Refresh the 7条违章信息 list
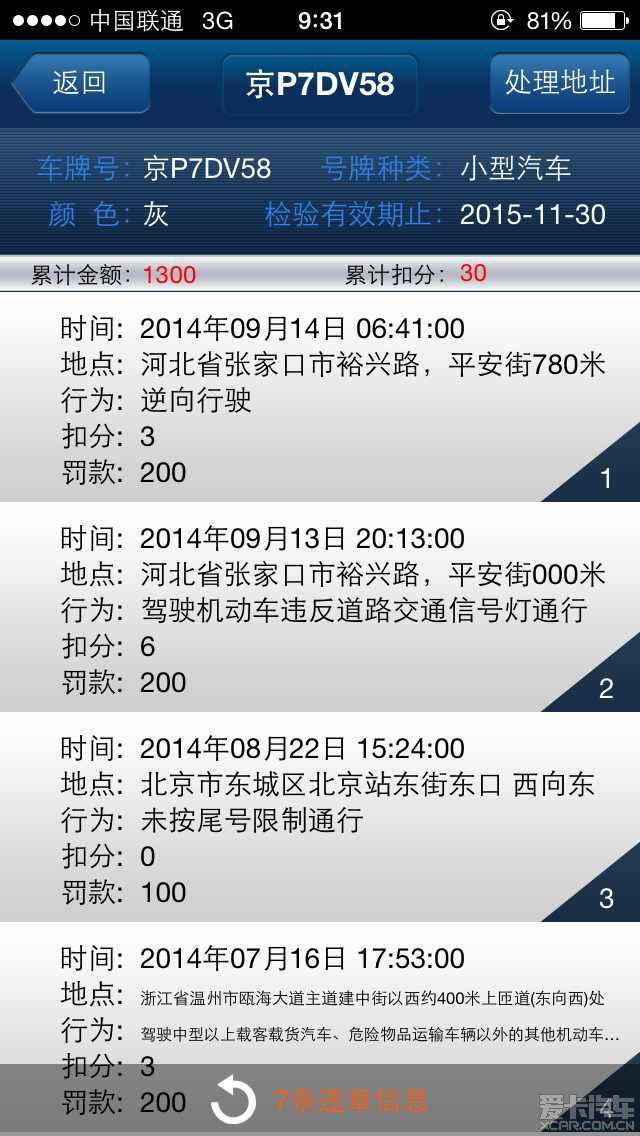Viewport: 640px width, 1136px height. (235, 1101)
